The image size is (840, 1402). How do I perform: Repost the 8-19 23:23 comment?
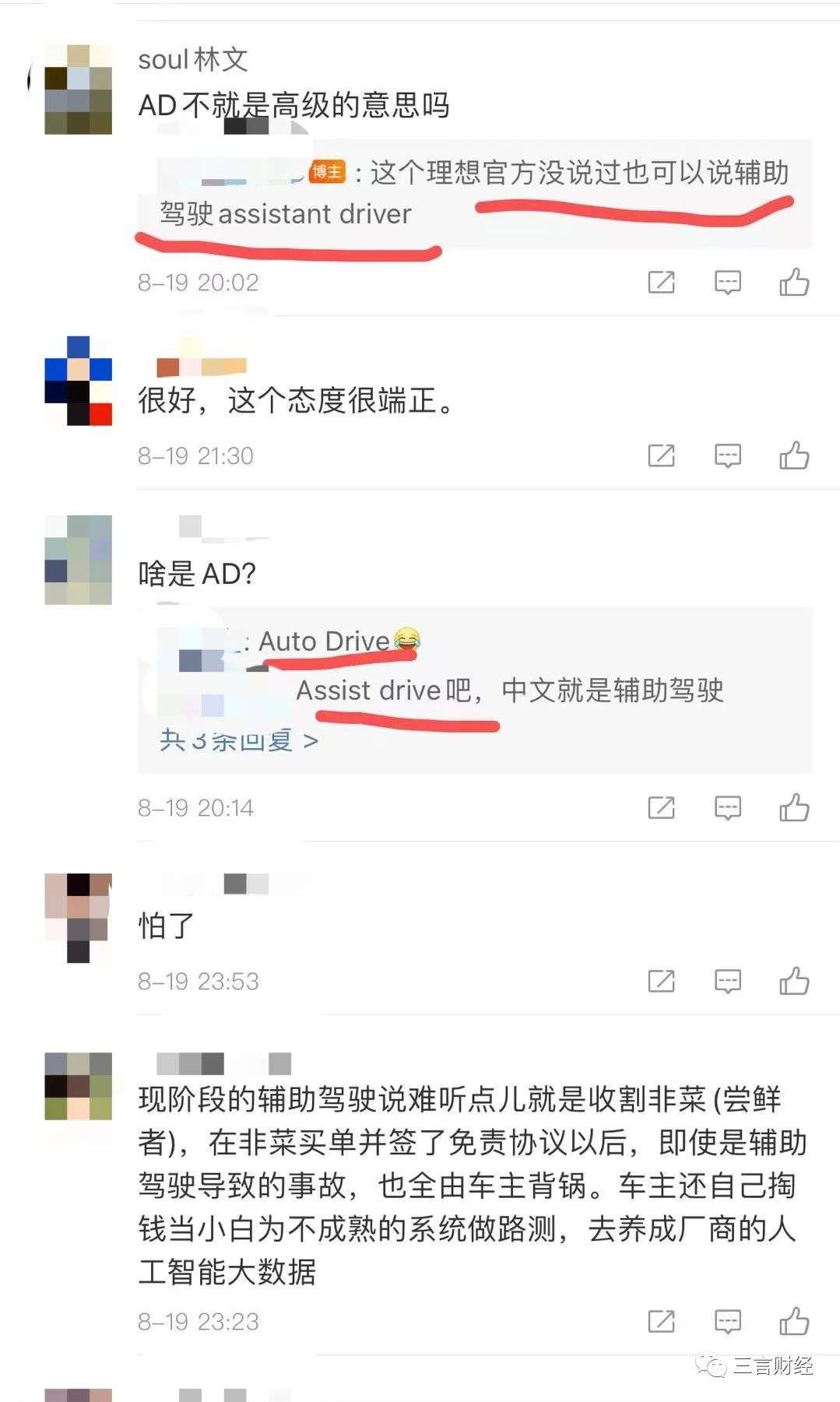(x=661, y=1321)
